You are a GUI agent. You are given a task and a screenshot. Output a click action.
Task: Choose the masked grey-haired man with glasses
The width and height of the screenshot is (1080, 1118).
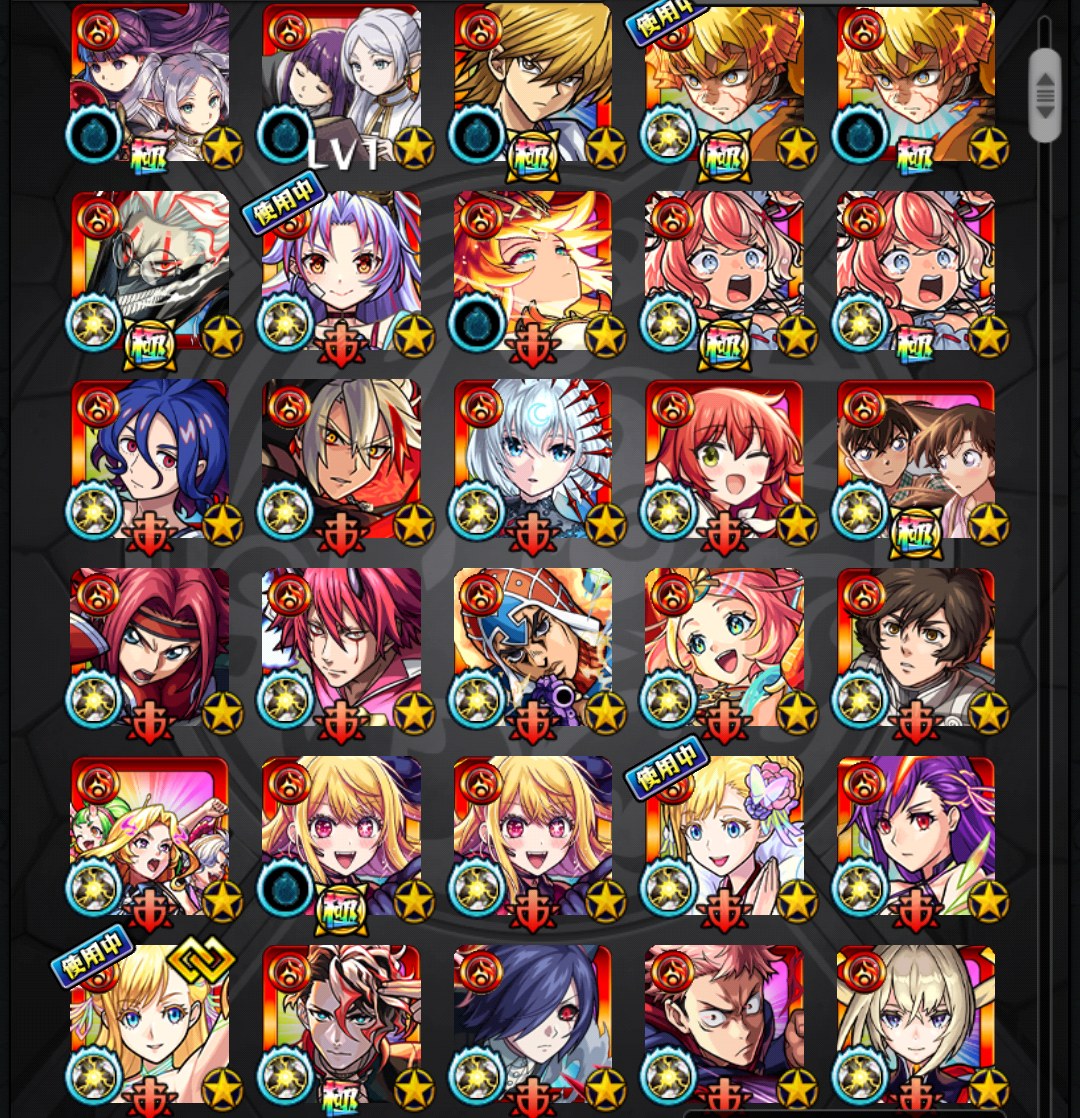[150, 272]
